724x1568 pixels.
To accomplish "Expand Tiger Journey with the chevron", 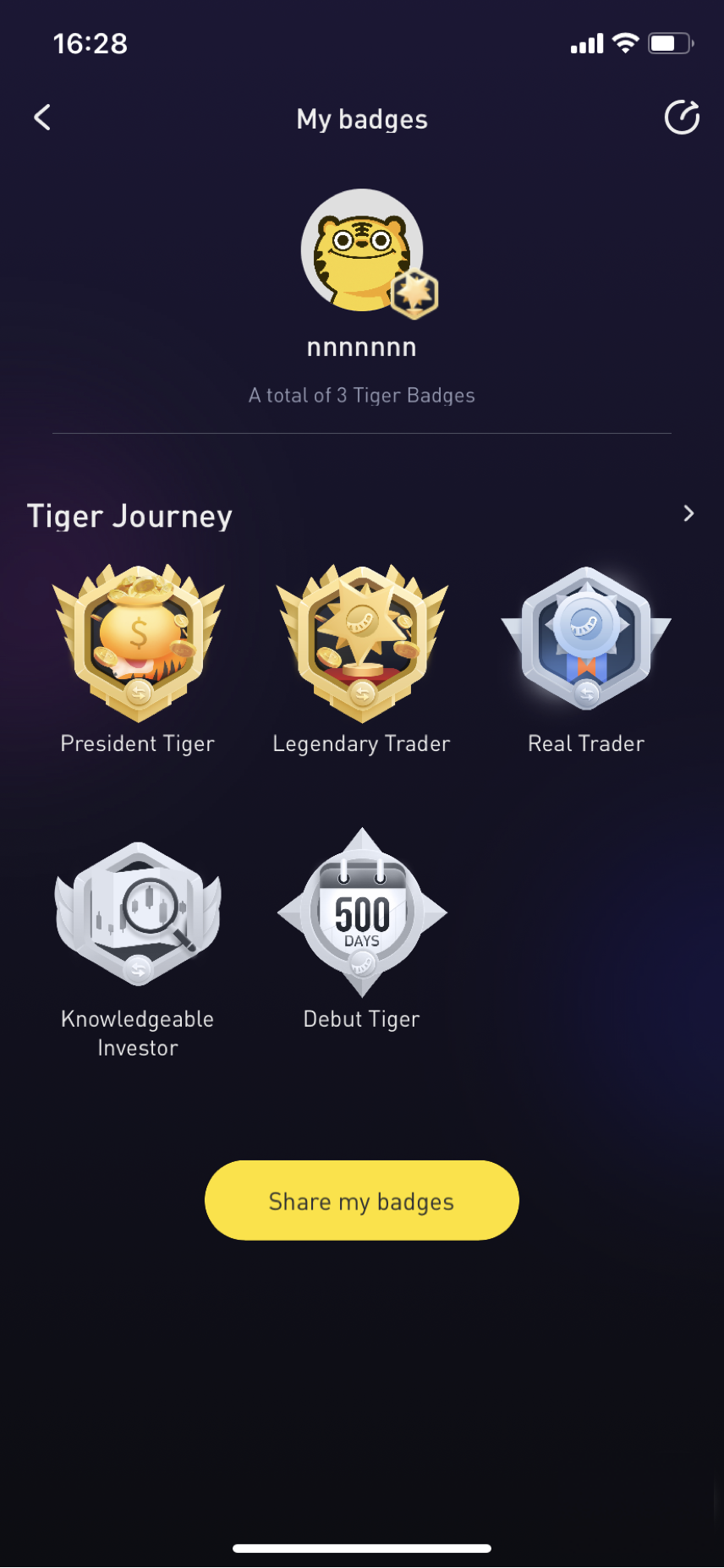I will (688, 513).
